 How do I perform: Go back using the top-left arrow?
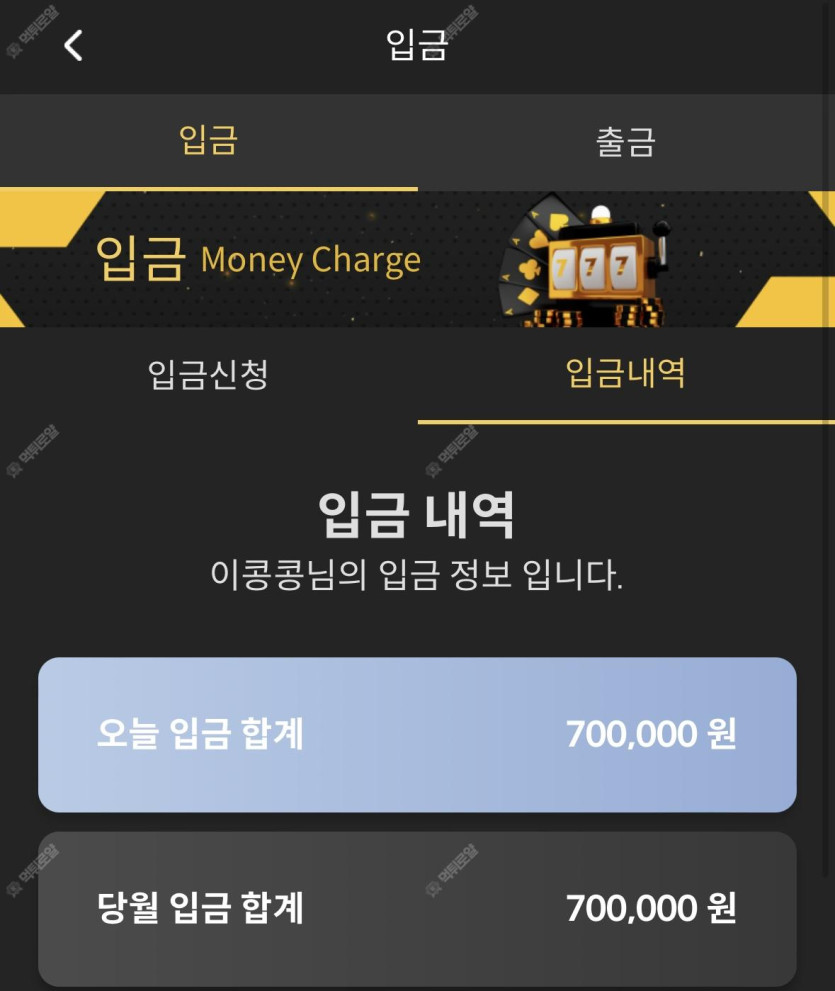(x=73, y=45)
